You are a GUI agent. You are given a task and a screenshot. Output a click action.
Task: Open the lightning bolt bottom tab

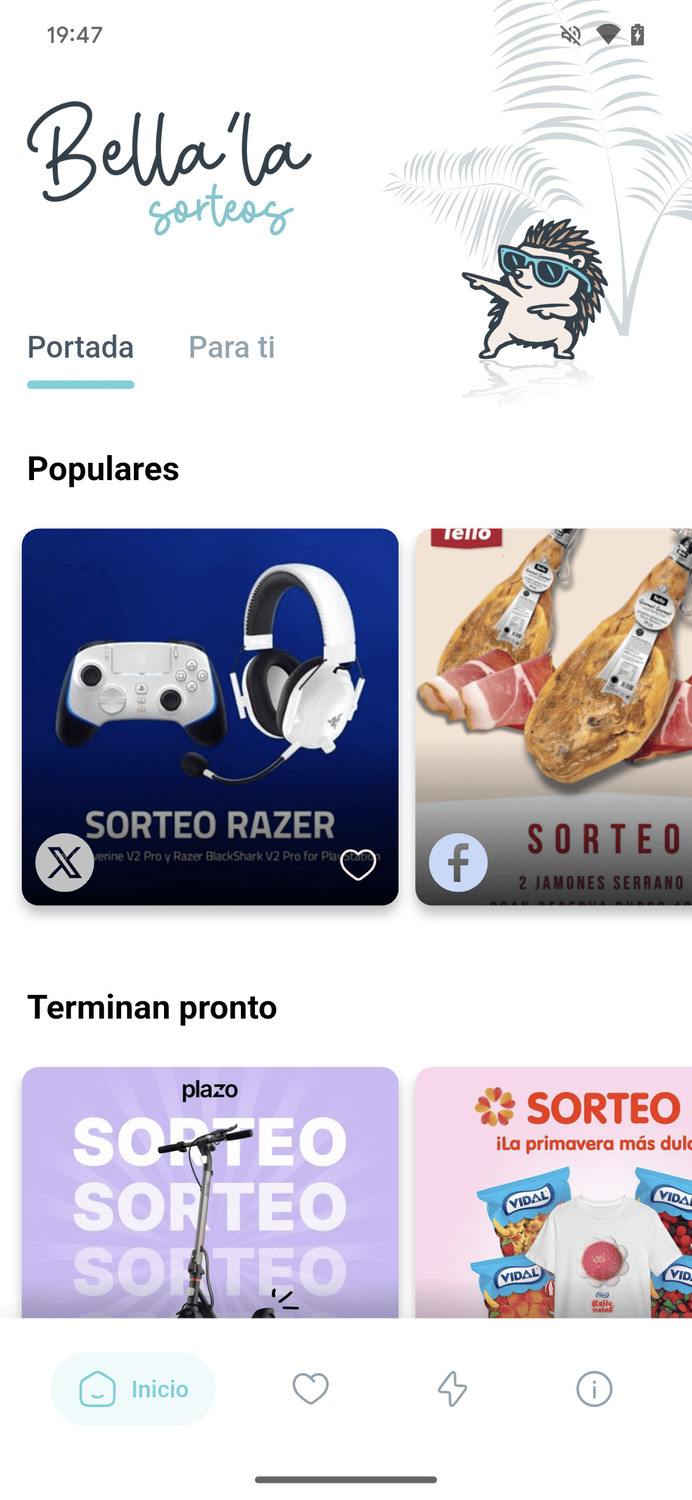tap(452, 1389)
